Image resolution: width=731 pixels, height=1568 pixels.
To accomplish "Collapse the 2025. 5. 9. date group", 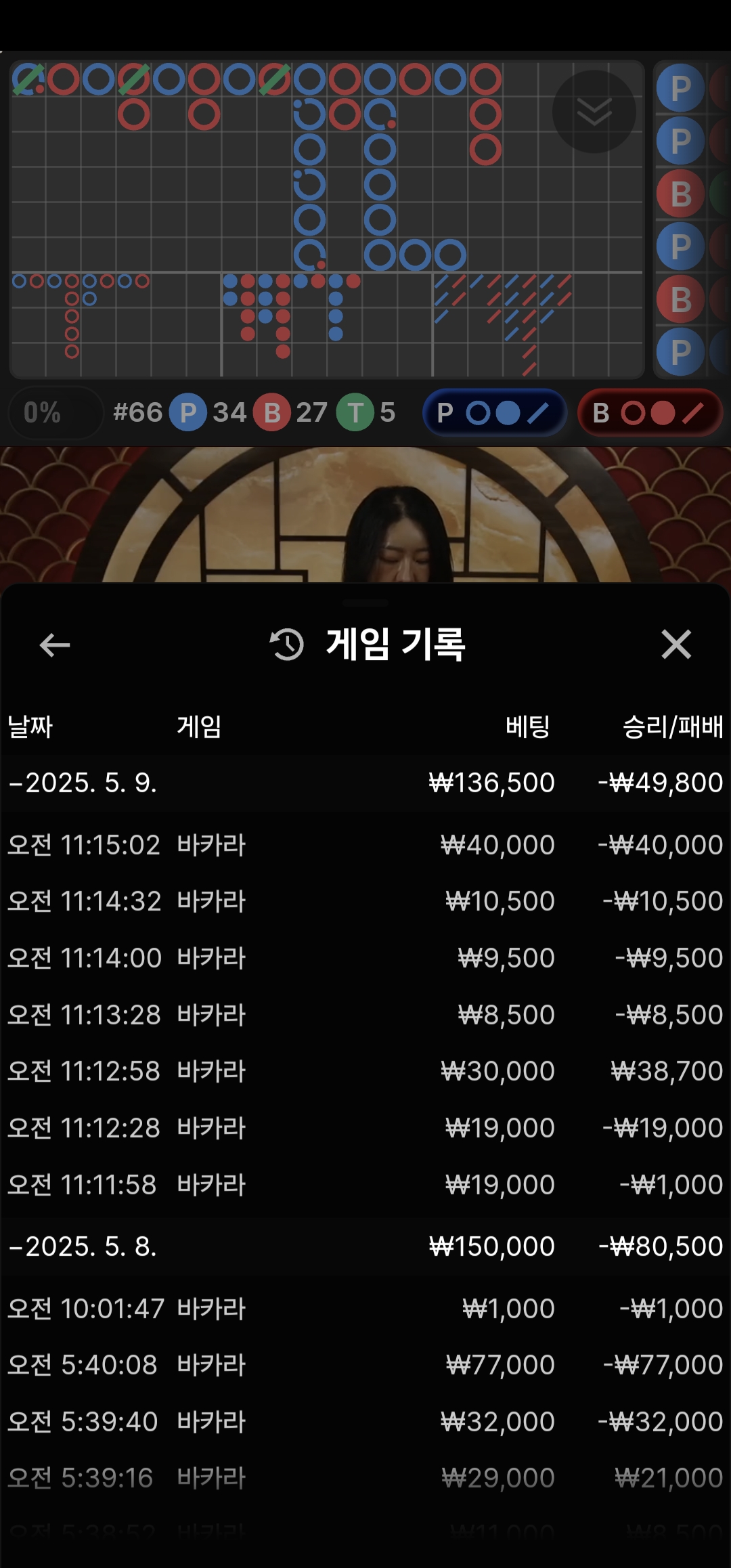I will click(83, 783).
